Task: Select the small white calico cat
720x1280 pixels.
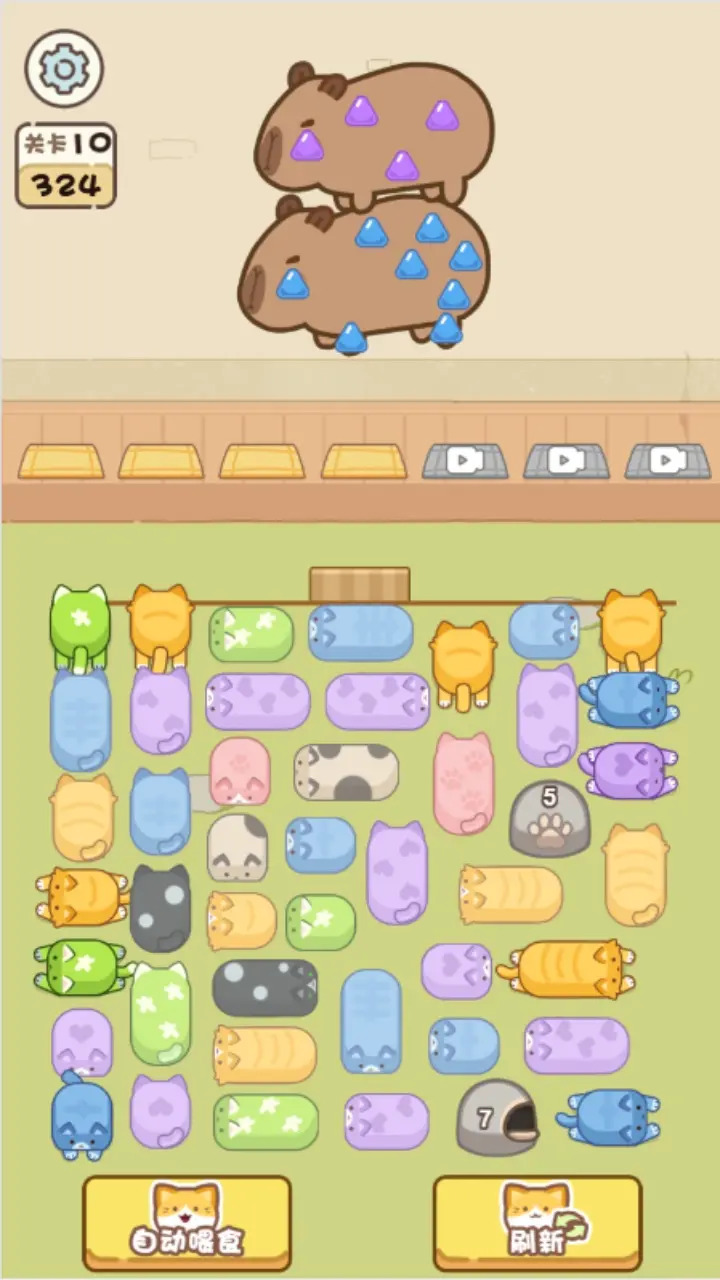Action: pyautogui.click(x=237, y=846)
